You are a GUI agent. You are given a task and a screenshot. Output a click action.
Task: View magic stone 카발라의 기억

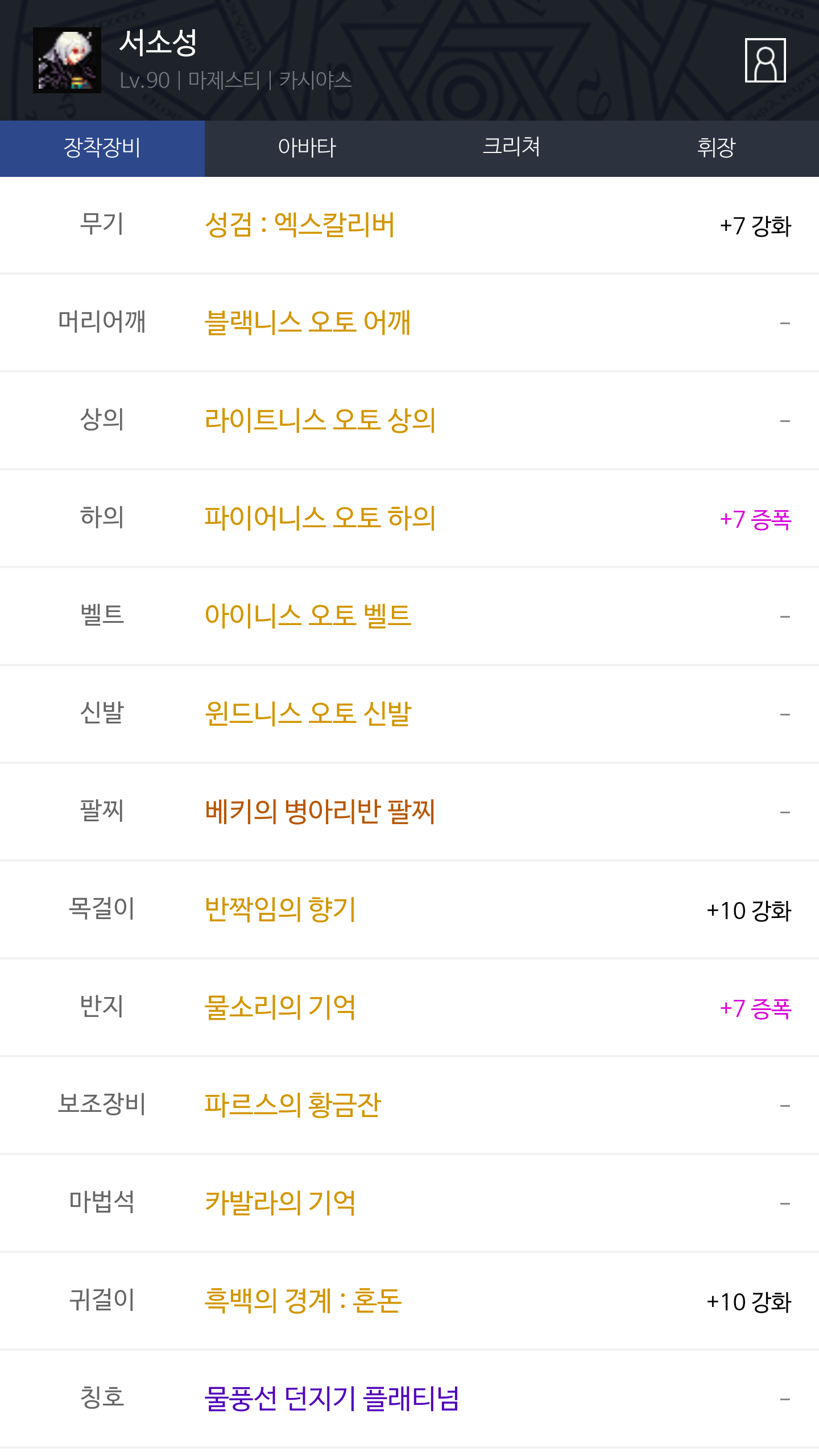pyautogui.click(x=280, y=1203)
